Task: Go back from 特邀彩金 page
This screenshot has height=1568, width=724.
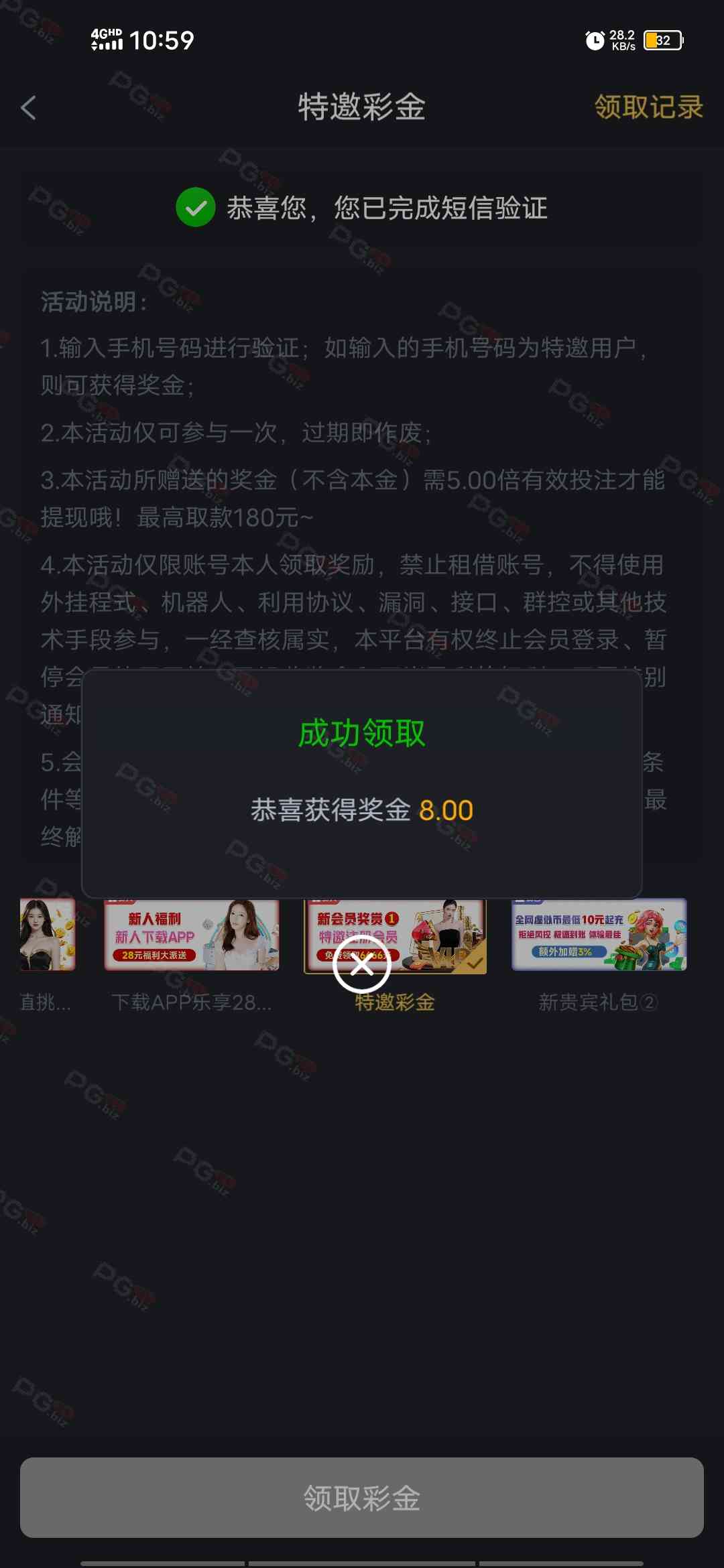Action: point(28,107)
